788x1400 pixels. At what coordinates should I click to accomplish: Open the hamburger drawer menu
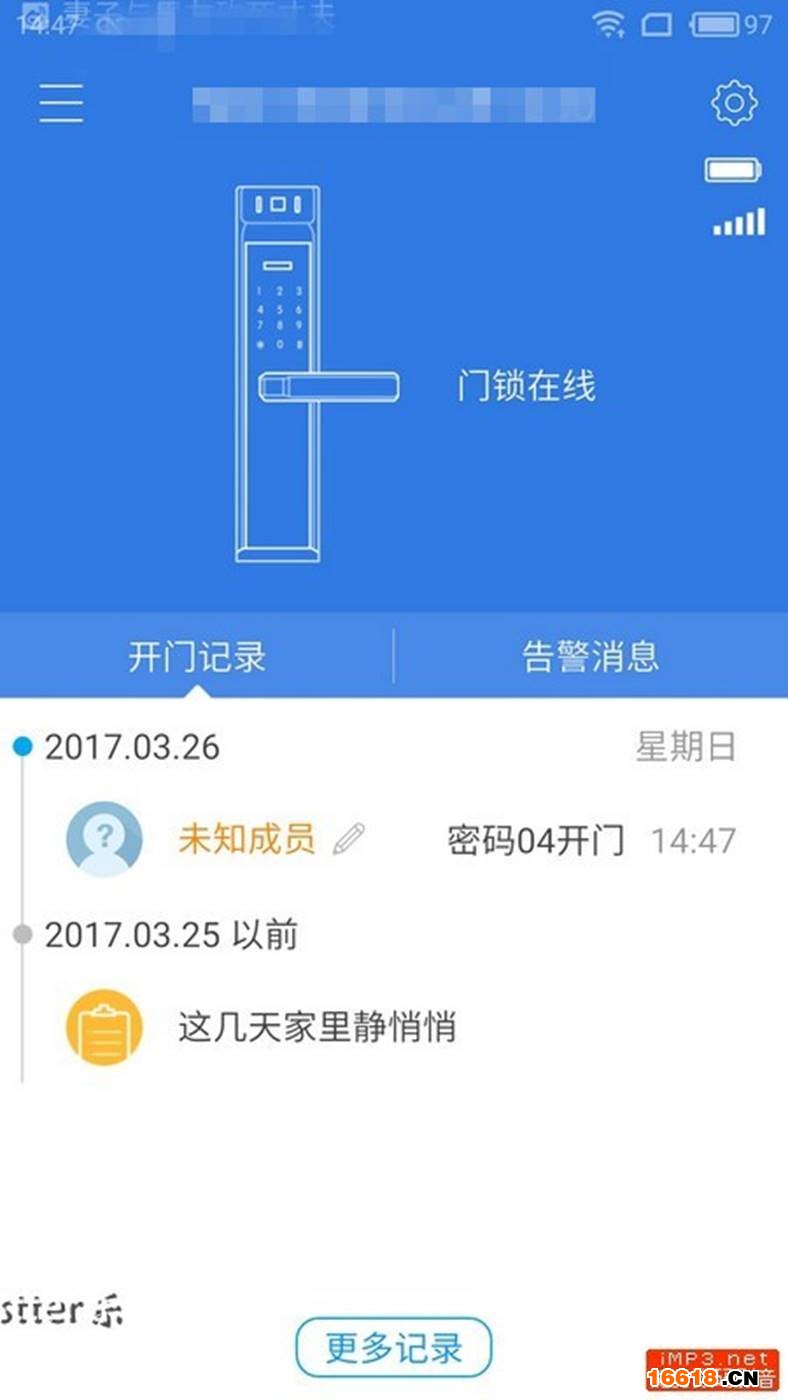(x=61, y=103)
